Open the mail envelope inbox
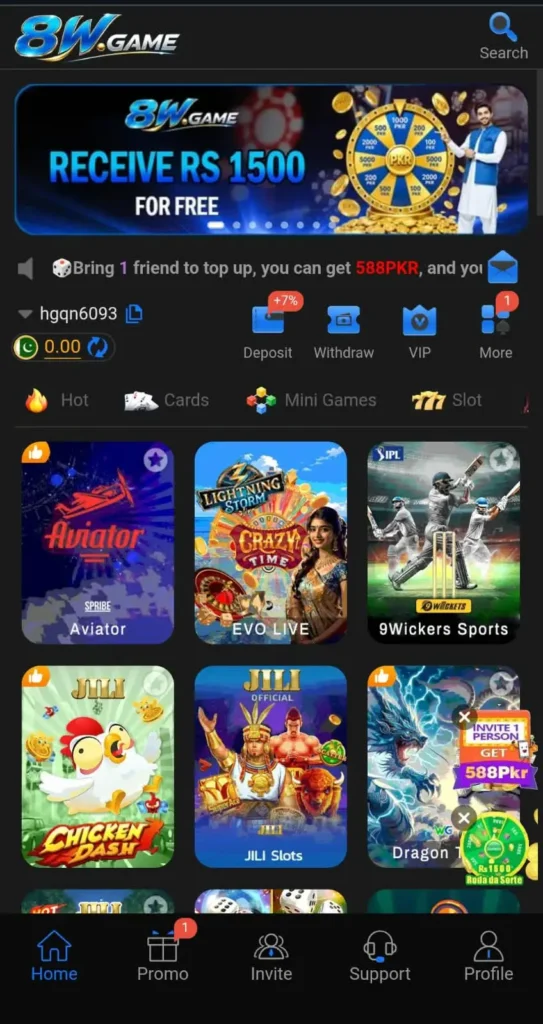 coord(502,267)
